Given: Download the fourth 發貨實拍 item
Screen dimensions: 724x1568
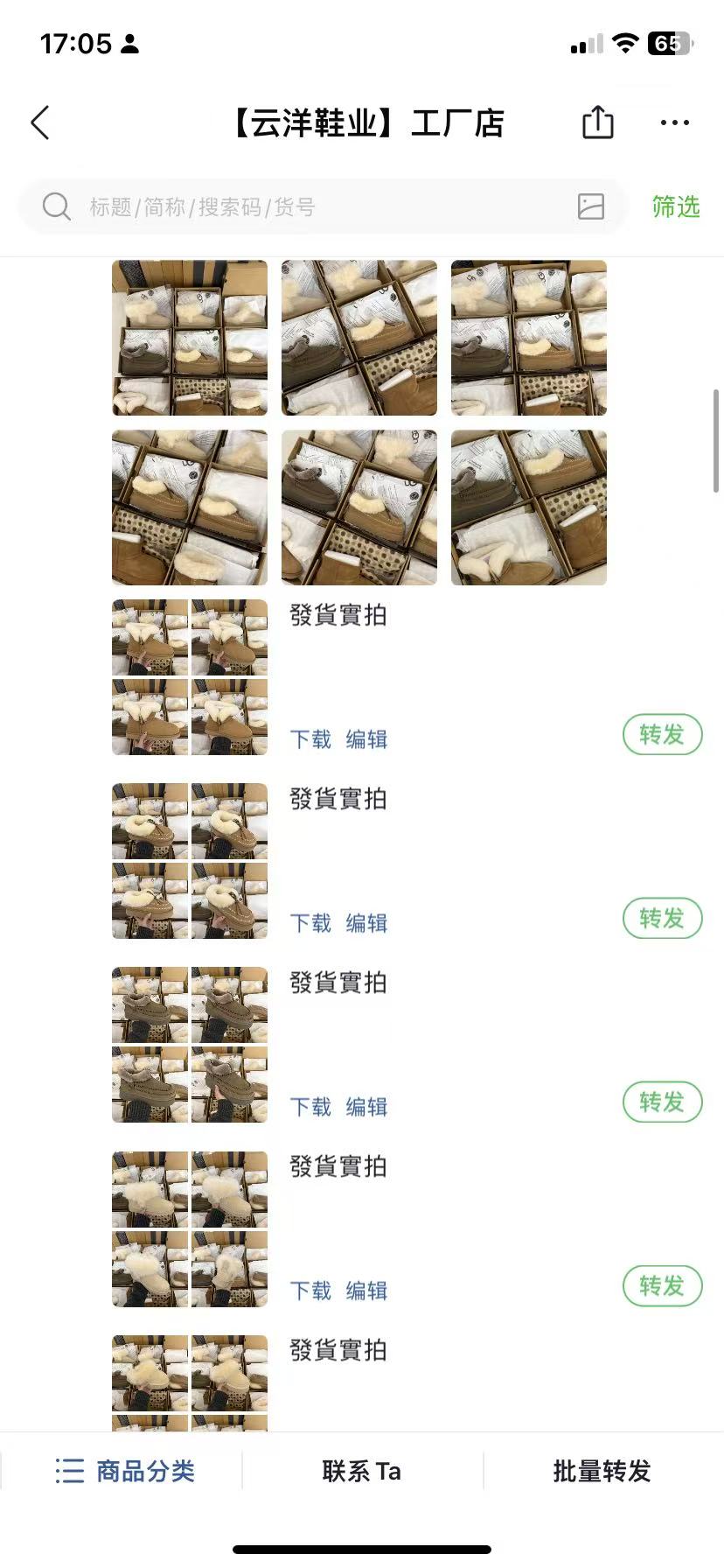Looking at the screenshot, I should pyautogui.click(x=310, y=1291).
